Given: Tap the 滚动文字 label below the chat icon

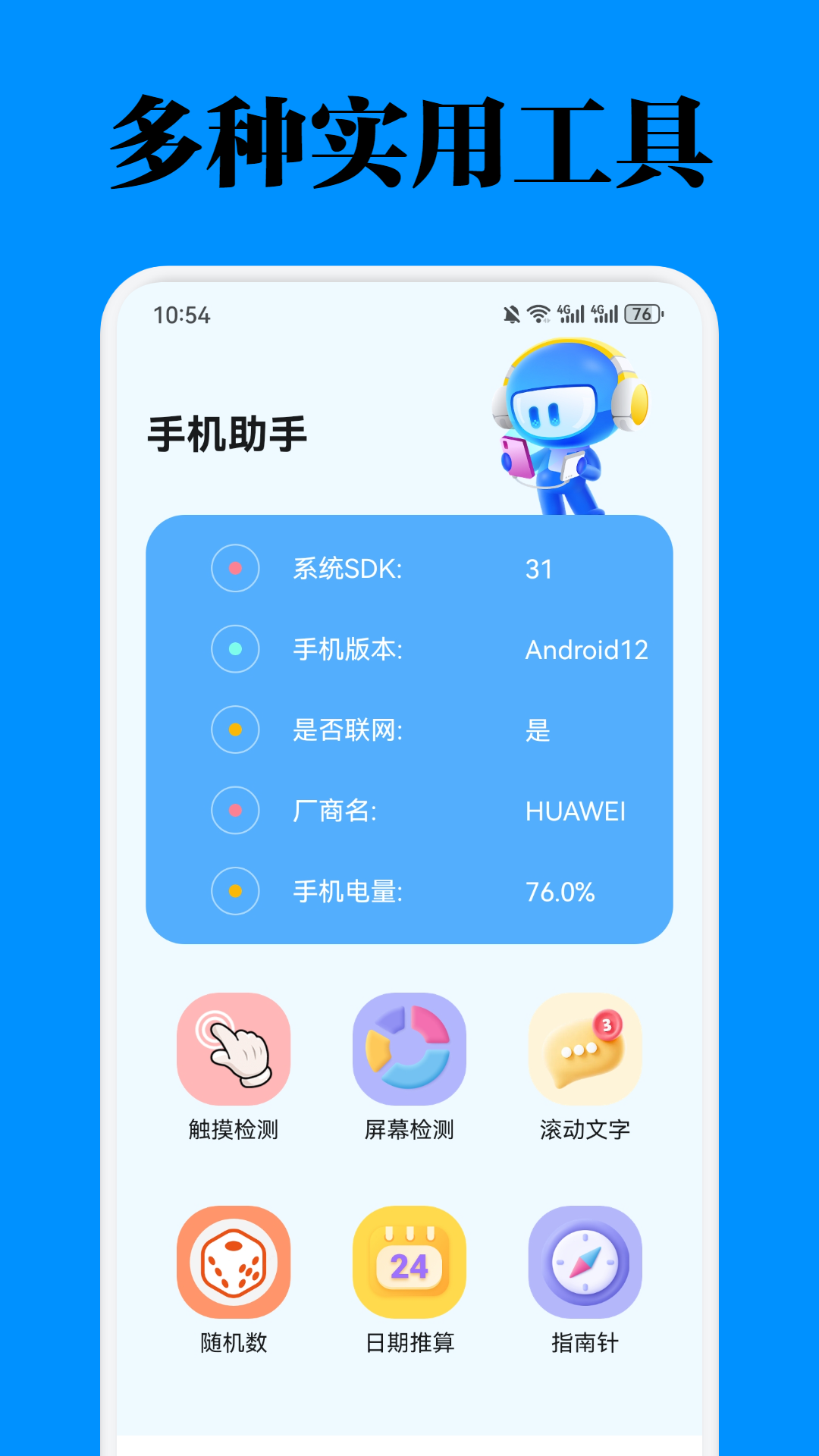Looking at the screenshot, I should (x=585, y=1128).
